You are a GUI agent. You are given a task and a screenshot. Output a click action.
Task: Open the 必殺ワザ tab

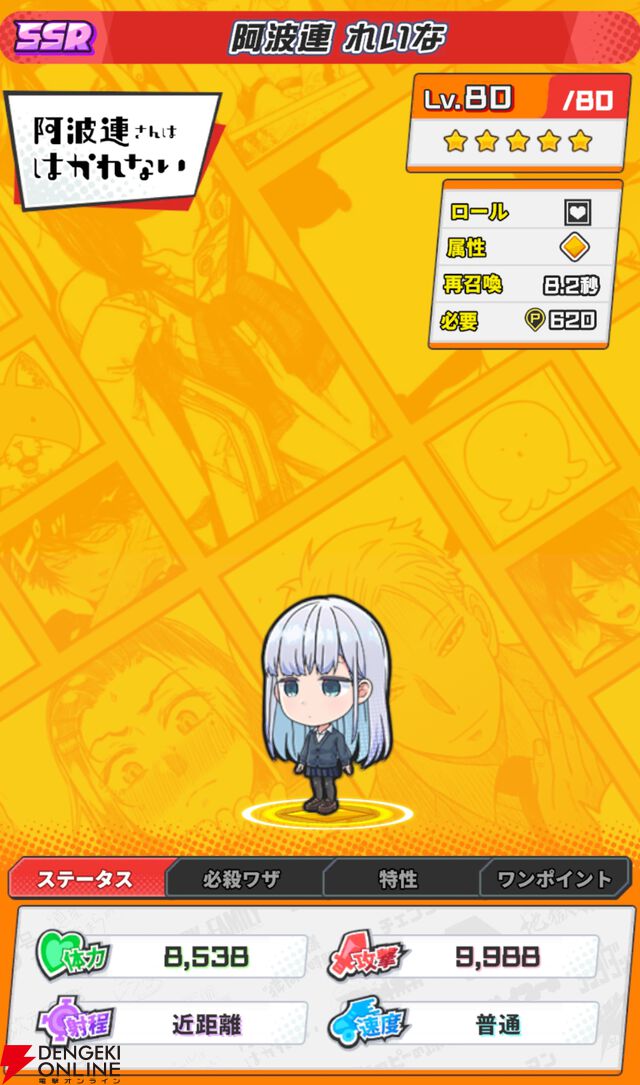pos(242,879)
